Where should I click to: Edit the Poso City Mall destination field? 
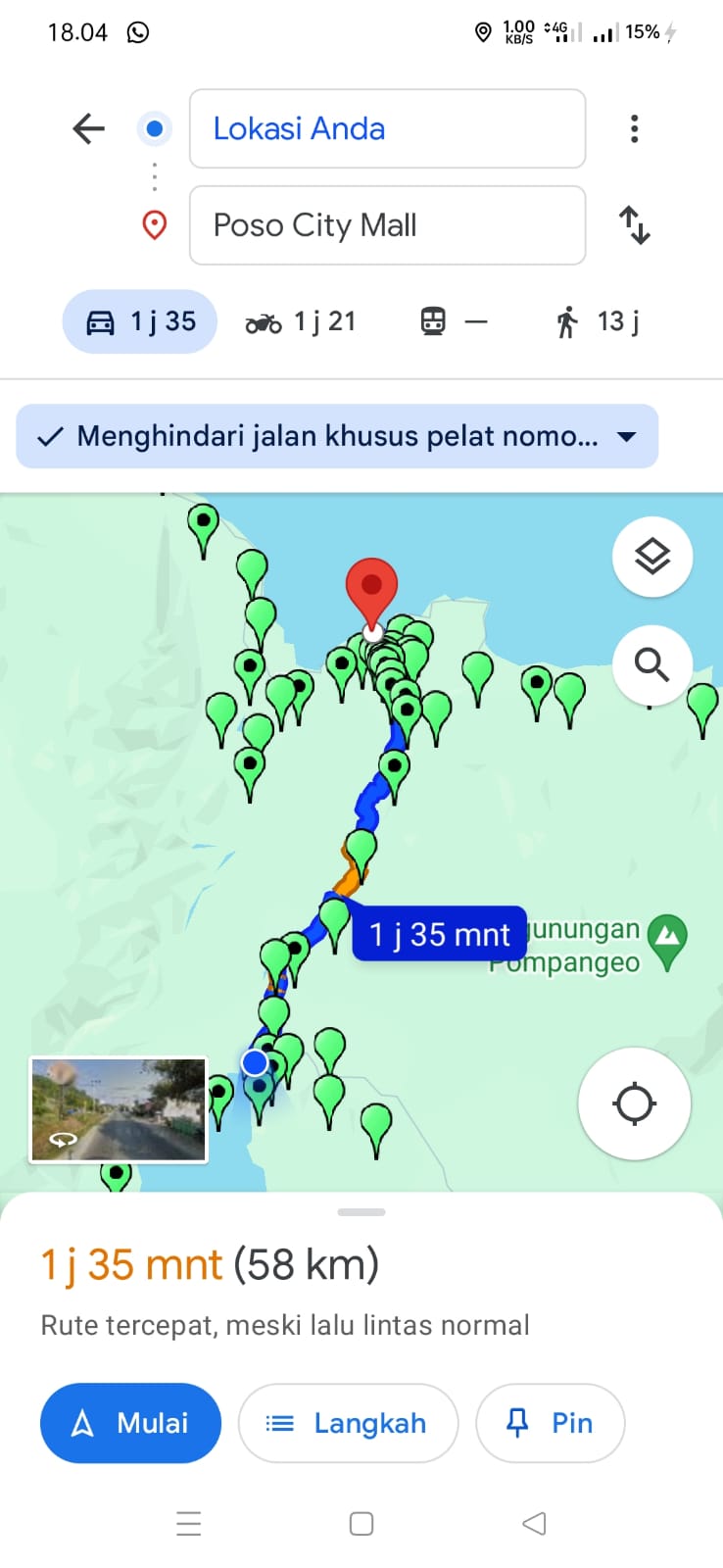(x=387, y=225)
